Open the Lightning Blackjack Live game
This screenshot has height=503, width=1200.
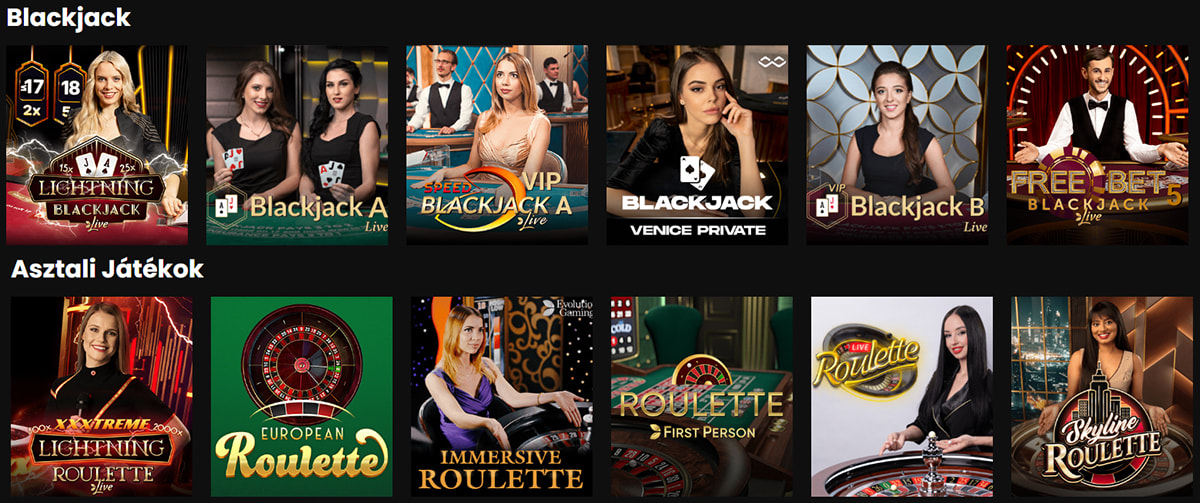pyautogui.click(x=97, y=145)
